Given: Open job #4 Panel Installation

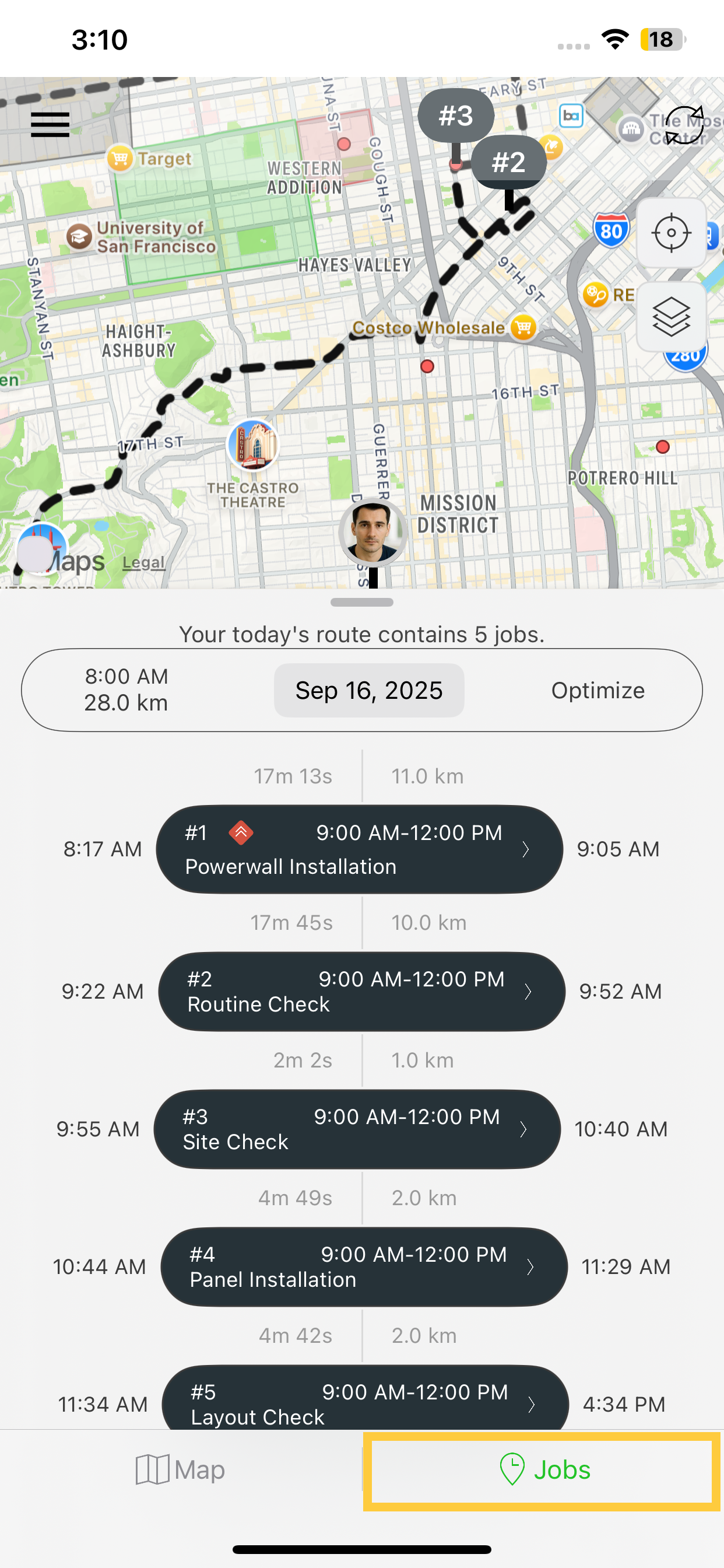Looking at the screenshot, I should pos(364,1266).
